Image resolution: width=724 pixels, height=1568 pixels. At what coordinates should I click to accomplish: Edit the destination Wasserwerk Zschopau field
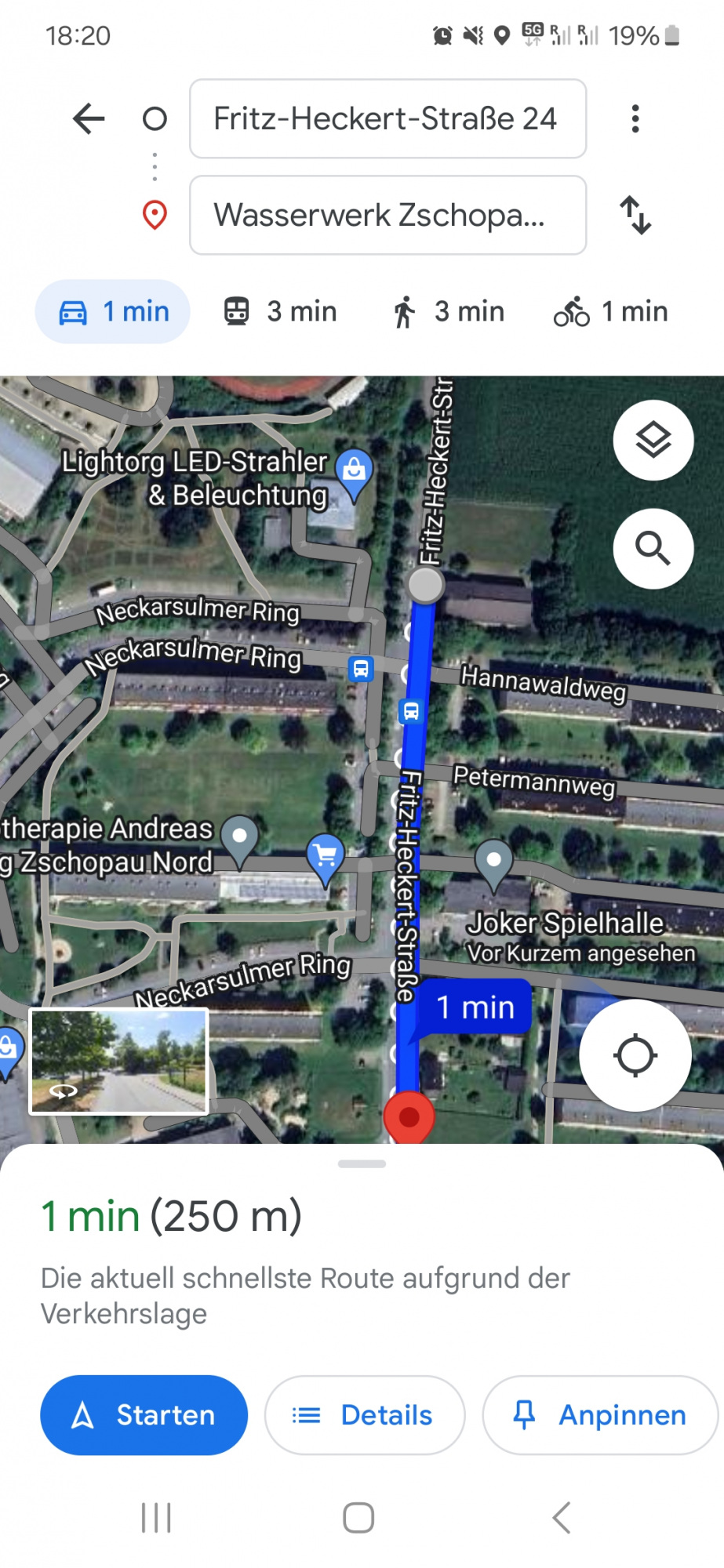click(x=387, y=215)
